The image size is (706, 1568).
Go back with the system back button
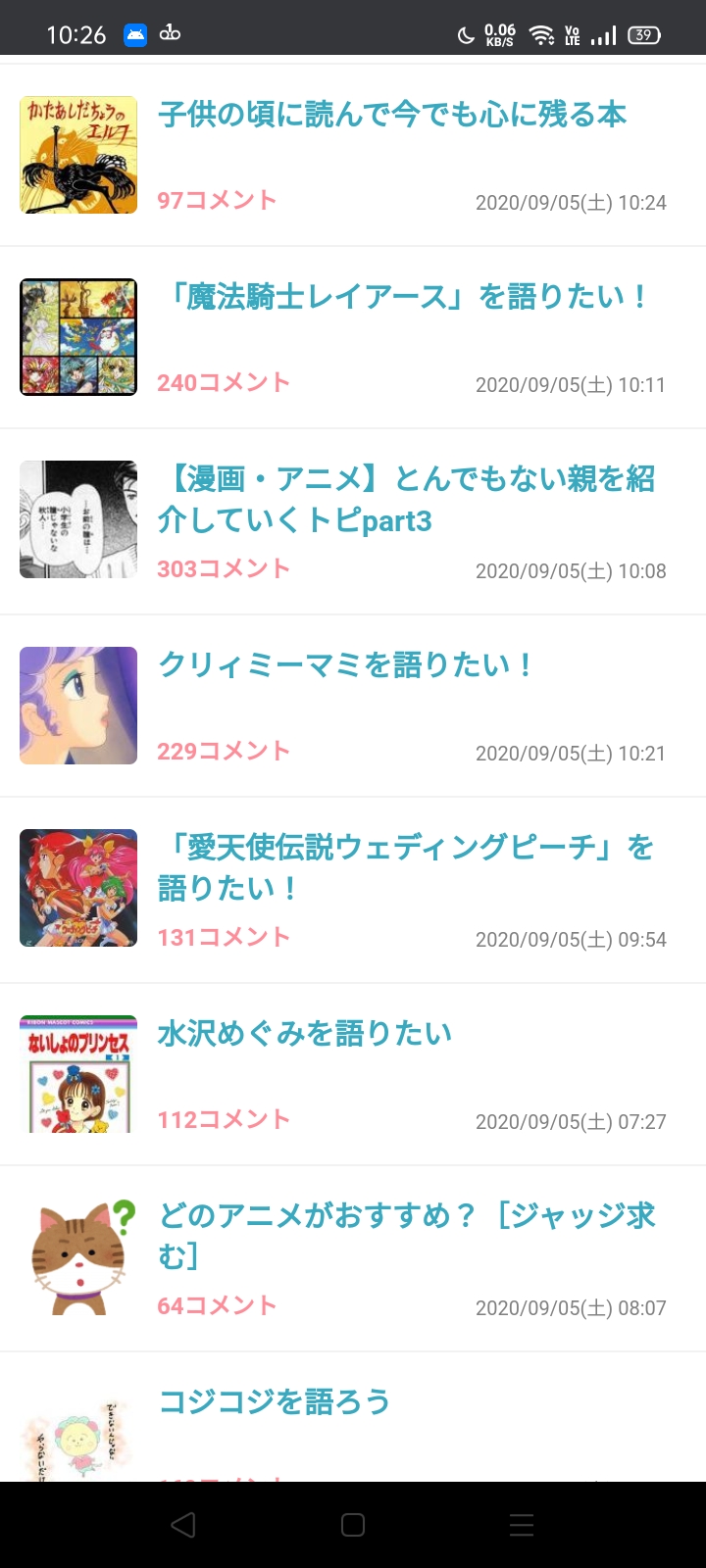(183, 1525)
